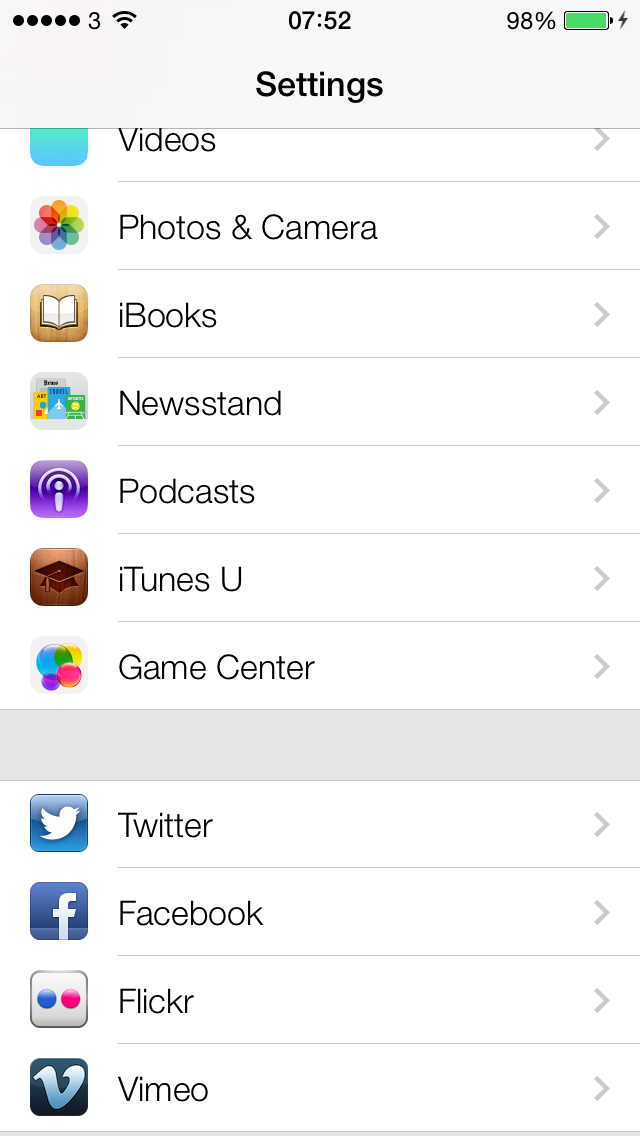Viewport: 640px width, 1136px height.
Task: Tap the iTunes U row
Action: click(320, 579)
